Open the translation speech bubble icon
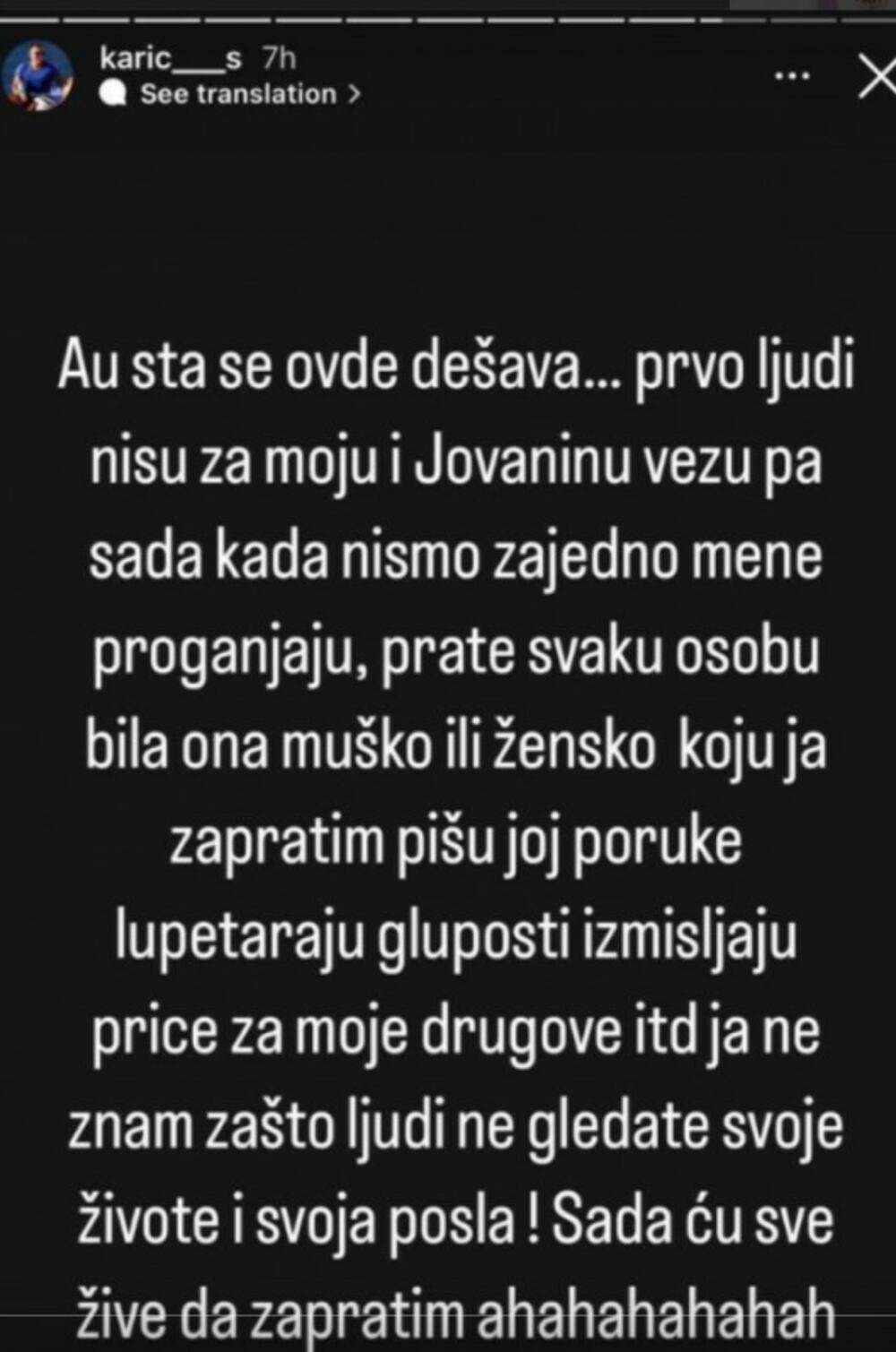This screenshot has width=896, height=1352. click(x=115, y=94)
